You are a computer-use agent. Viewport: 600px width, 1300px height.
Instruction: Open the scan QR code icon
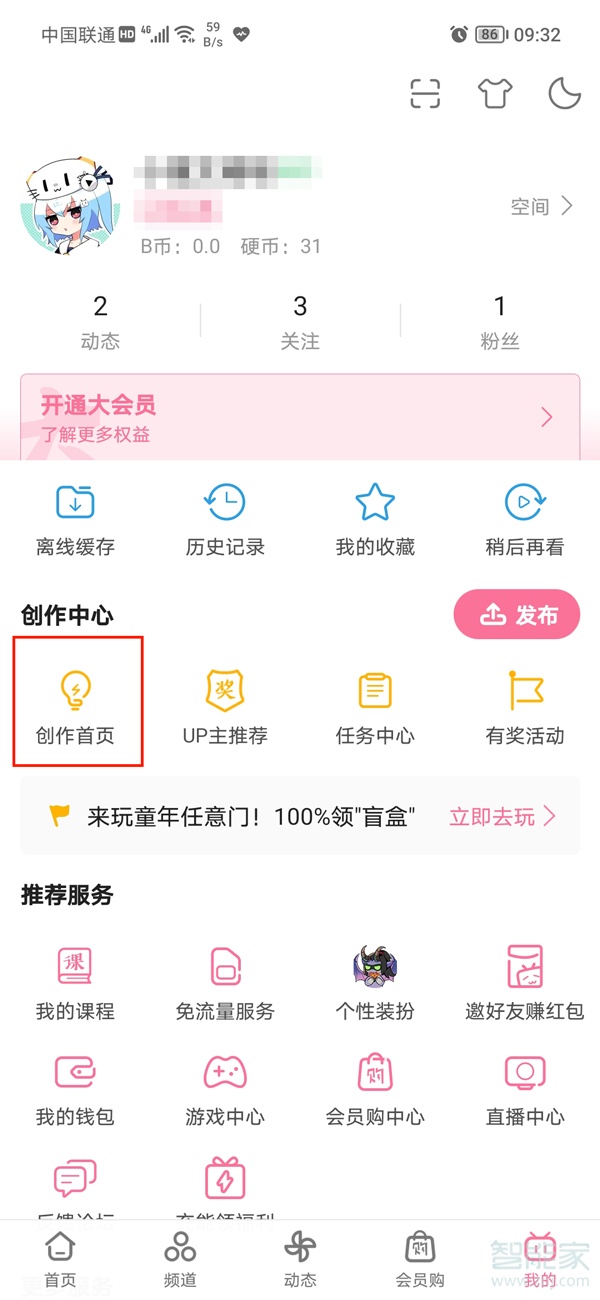pyautogui.click(x=425, y=93)
